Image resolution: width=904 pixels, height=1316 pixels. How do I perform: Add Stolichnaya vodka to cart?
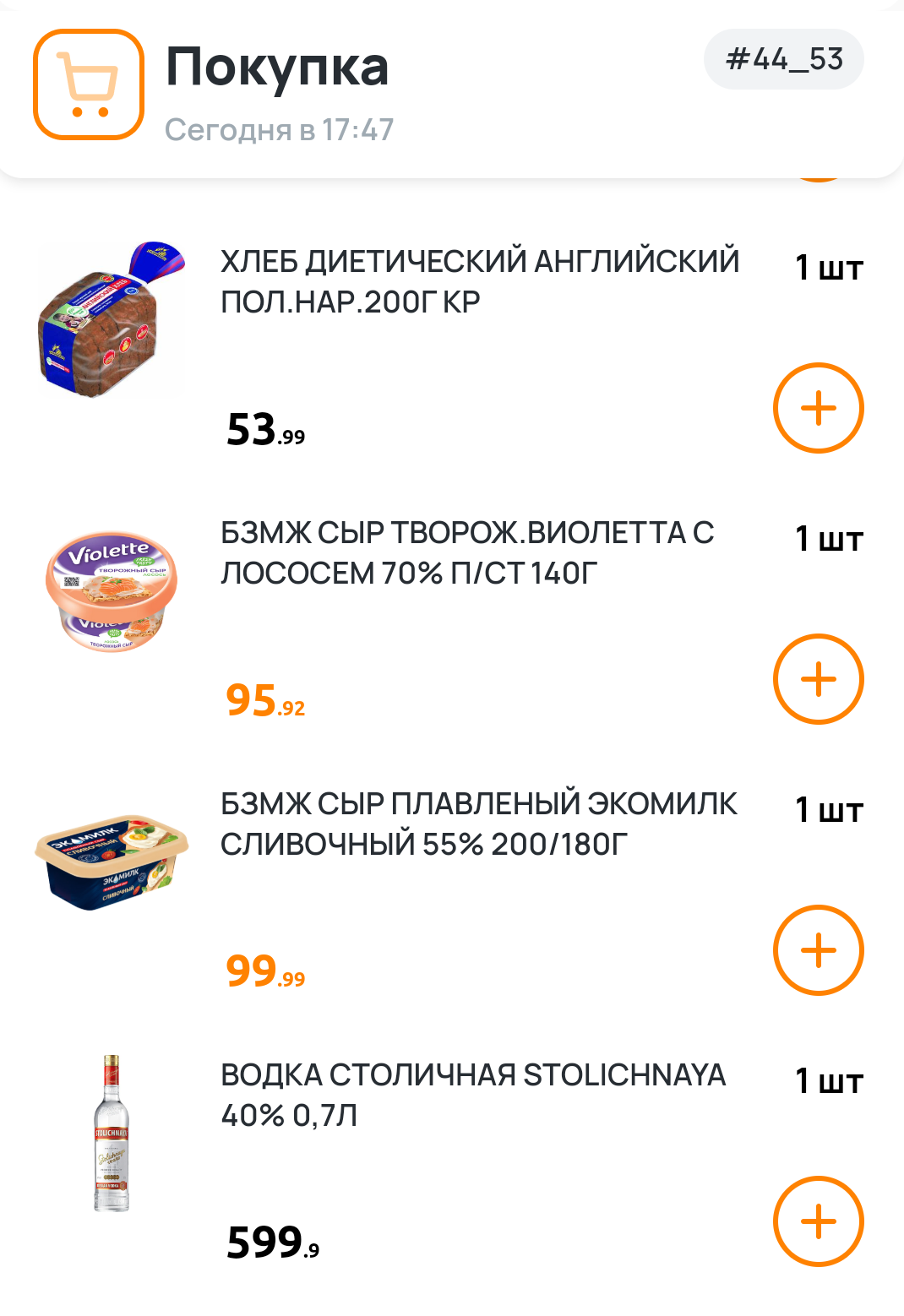[818, 1222]
